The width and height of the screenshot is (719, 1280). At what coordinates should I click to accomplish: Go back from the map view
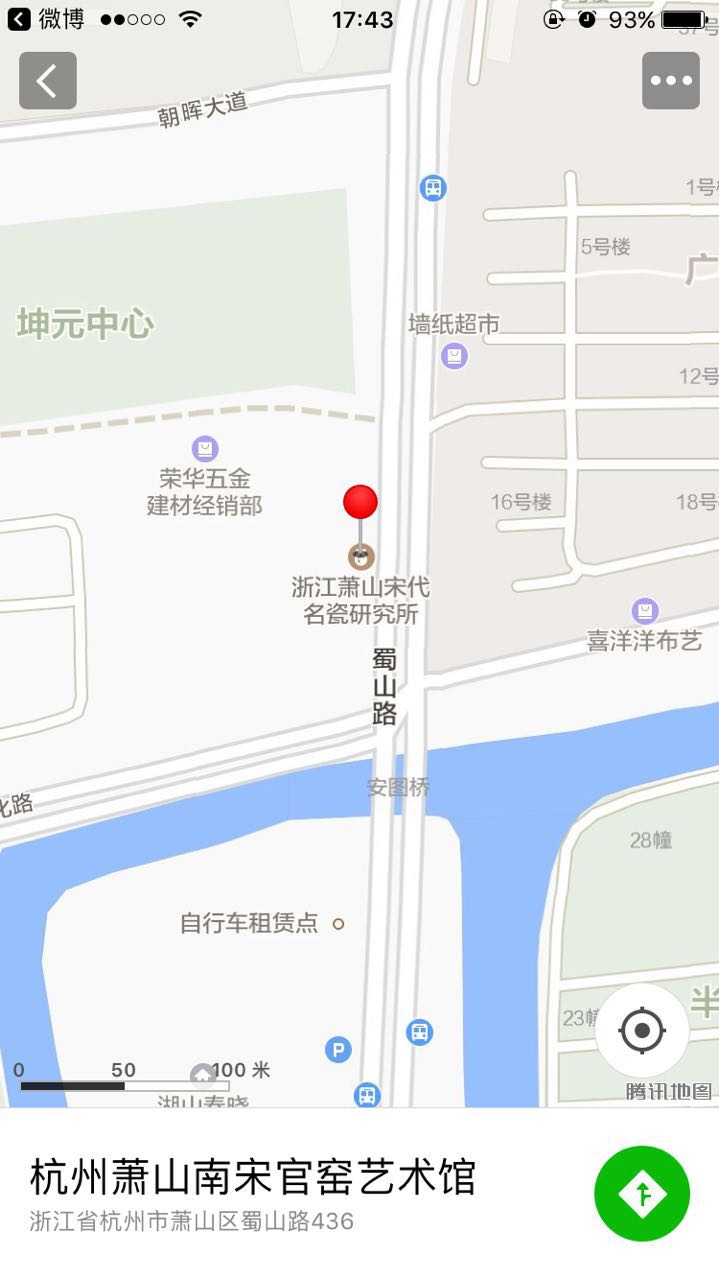(48, 81)
